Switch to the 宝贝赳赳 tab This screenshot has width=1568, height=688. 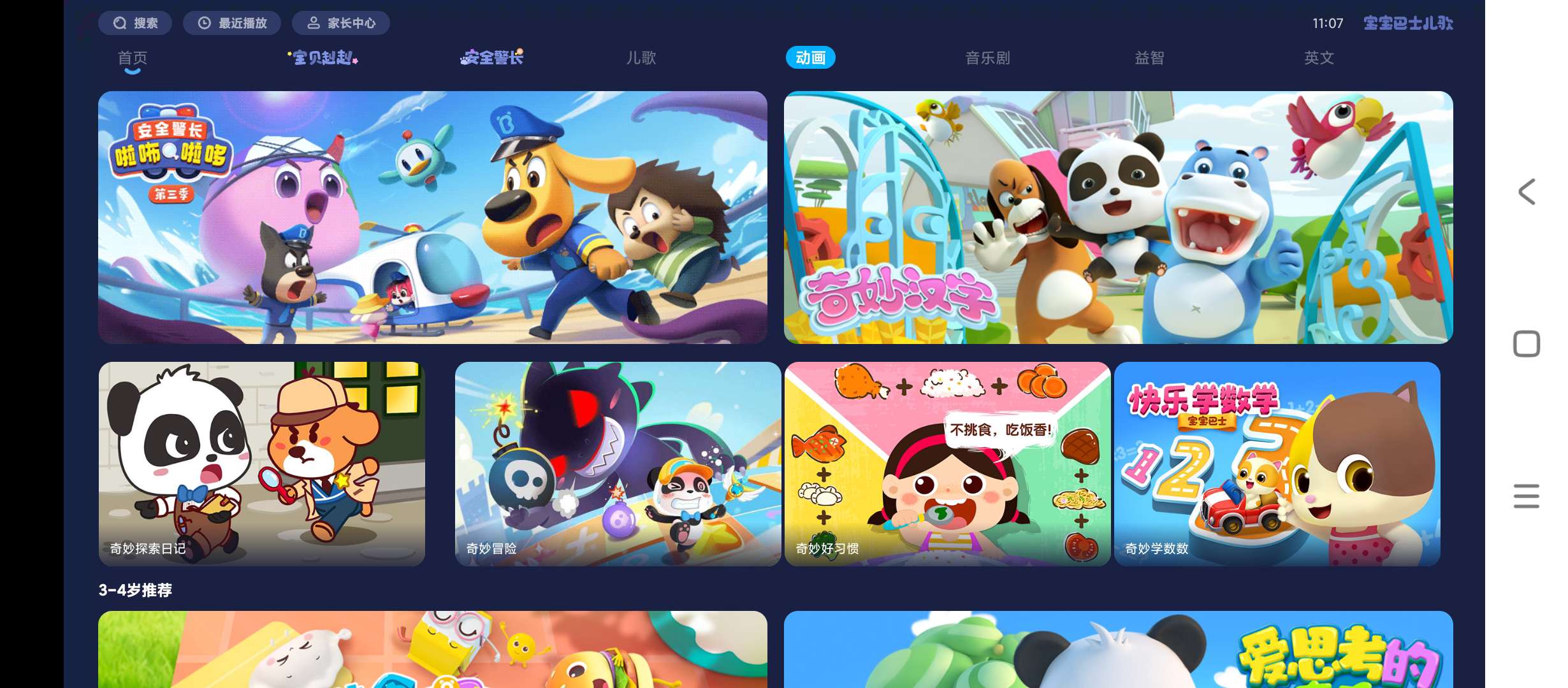tap(323, 58)
